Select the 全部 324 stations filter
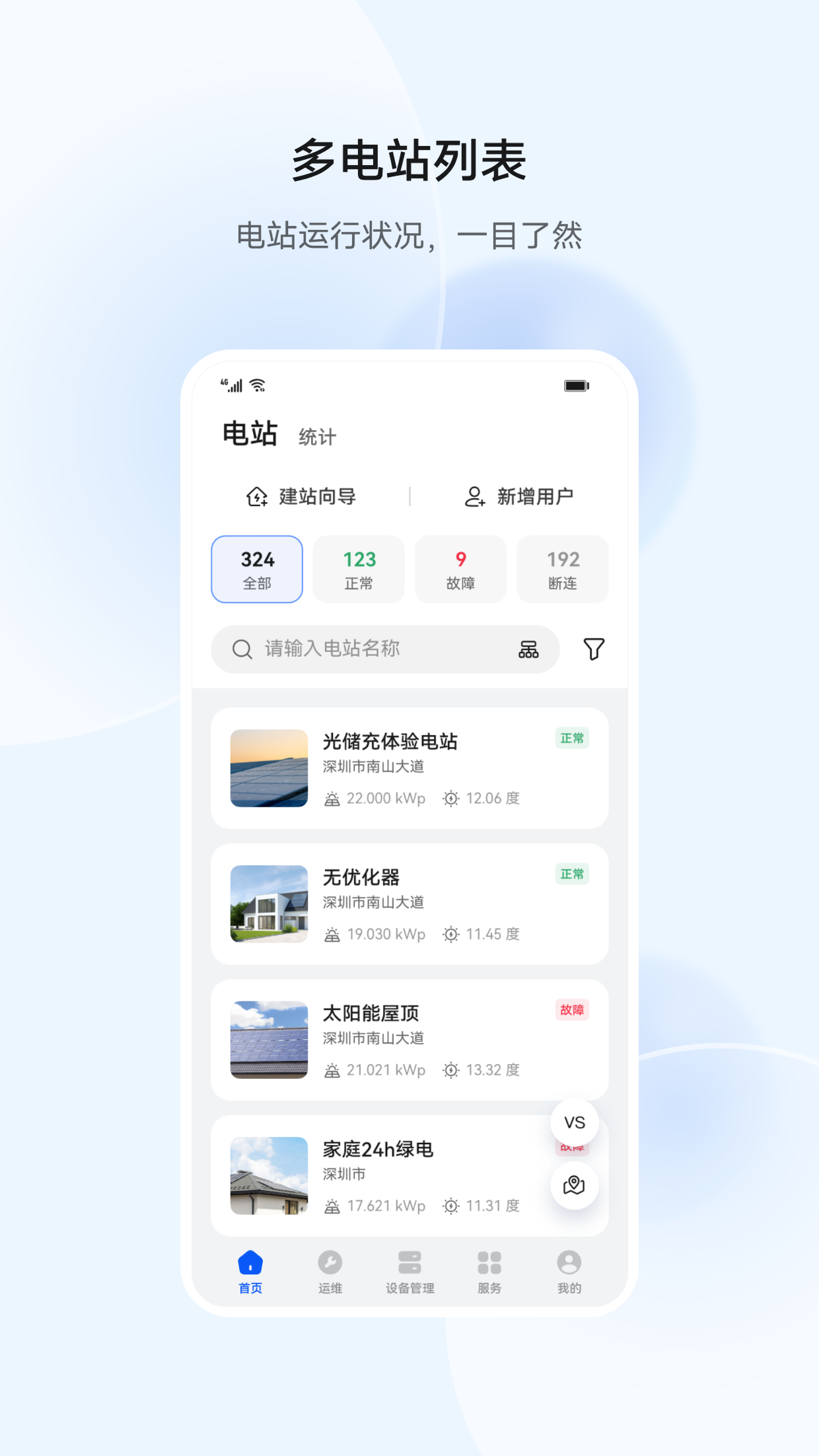 tap(256, 569)
